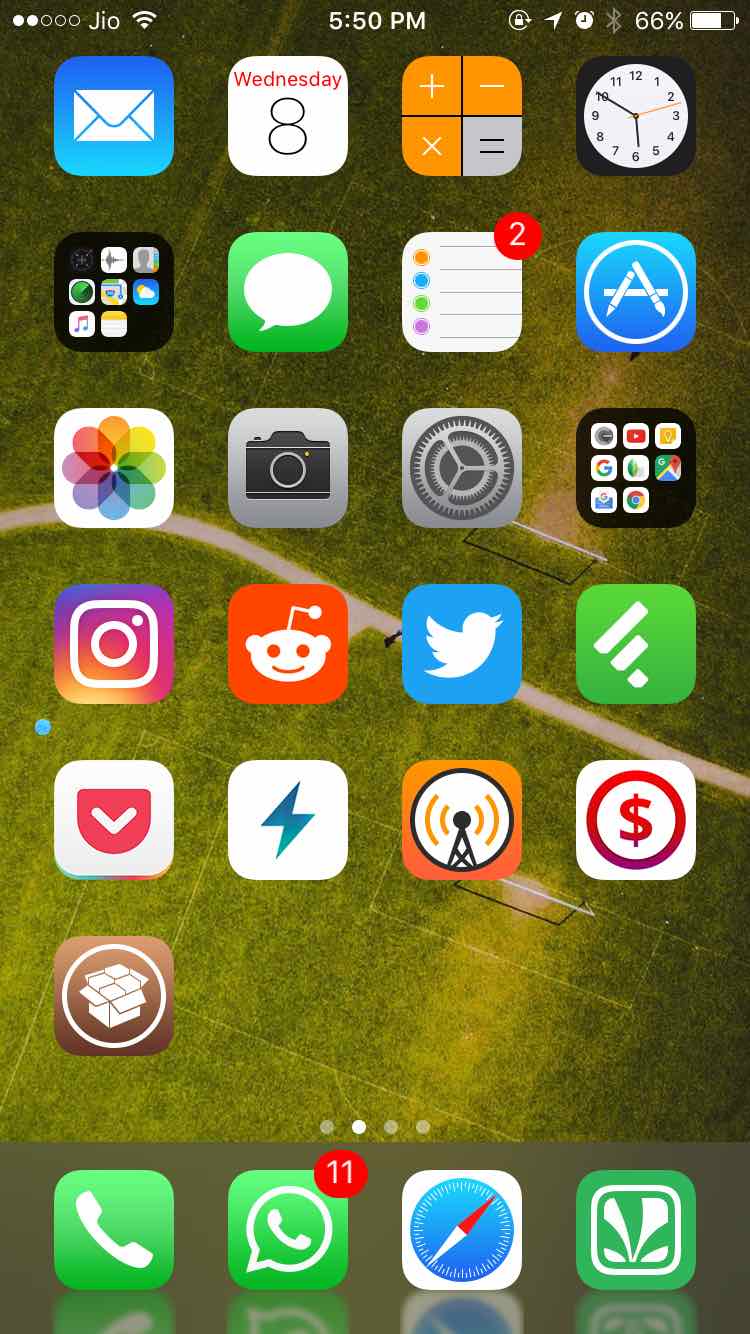Open the Google apps folder
This screenshot has width=750, height=1334.
(x=636, y=468)
